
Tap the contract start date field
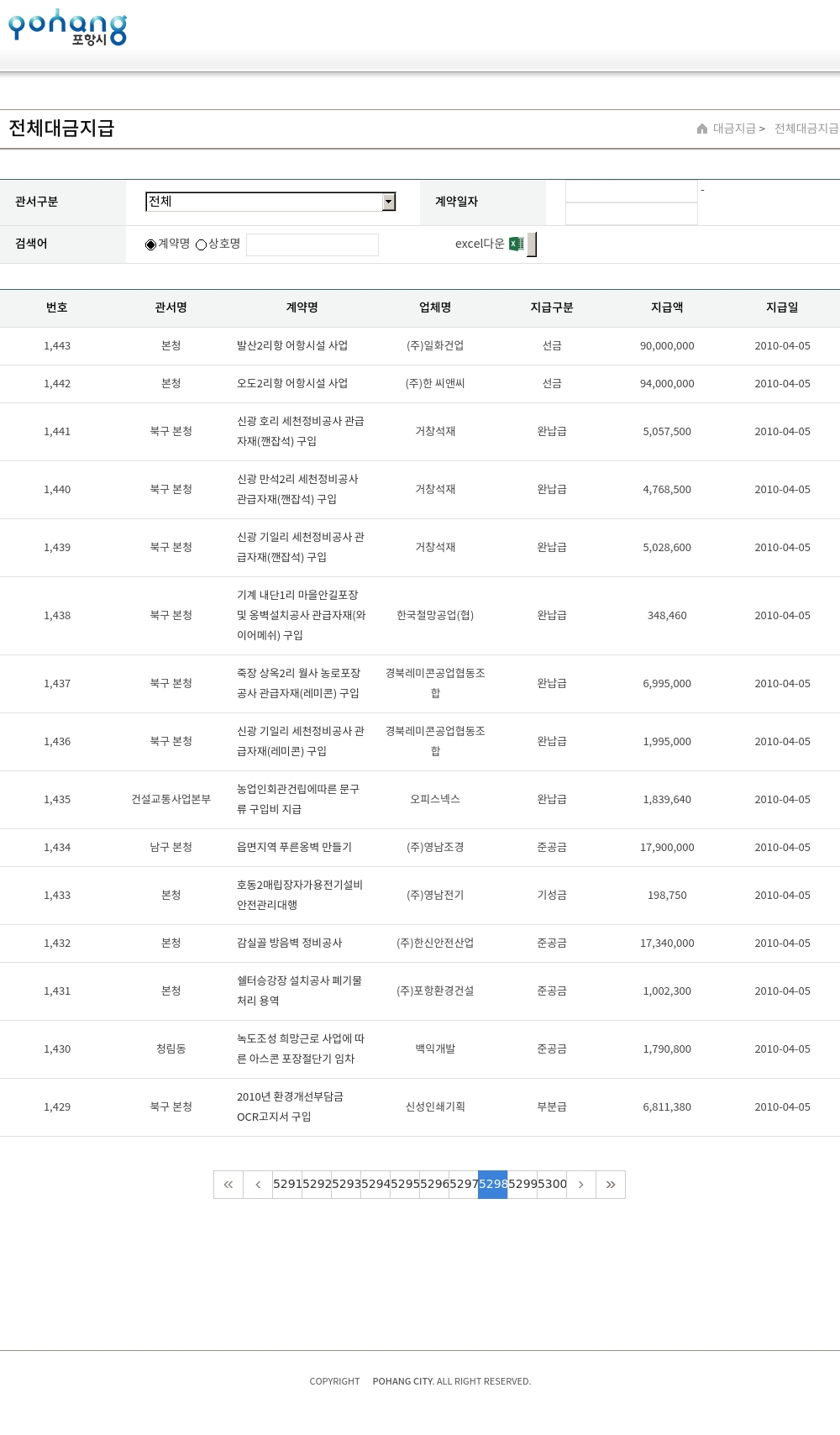(632, 192)
